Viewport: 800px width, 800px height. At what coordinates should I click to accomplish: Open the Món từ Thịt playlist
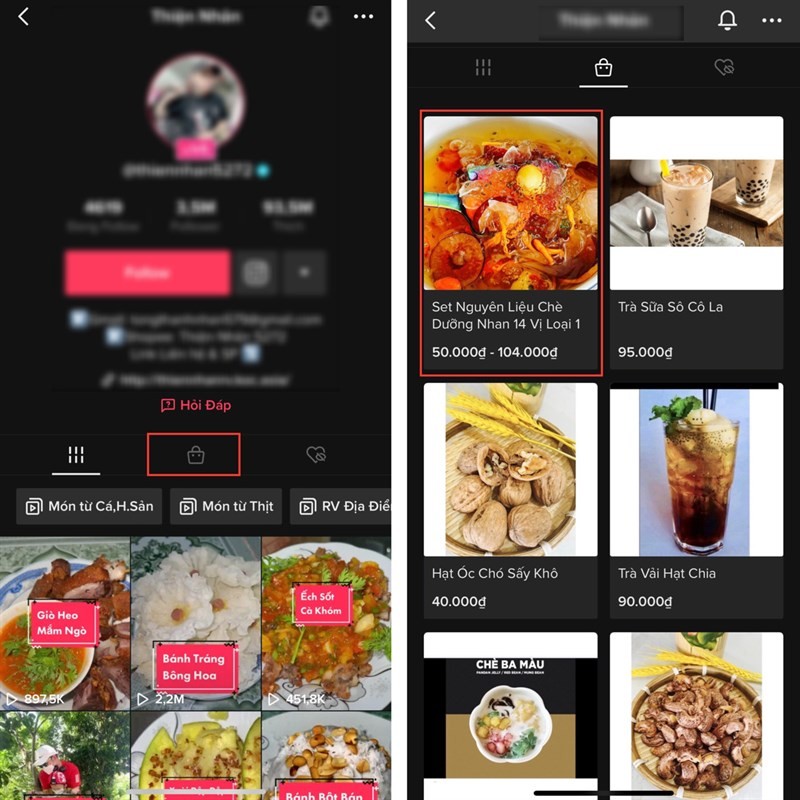[x=226, y=506]
